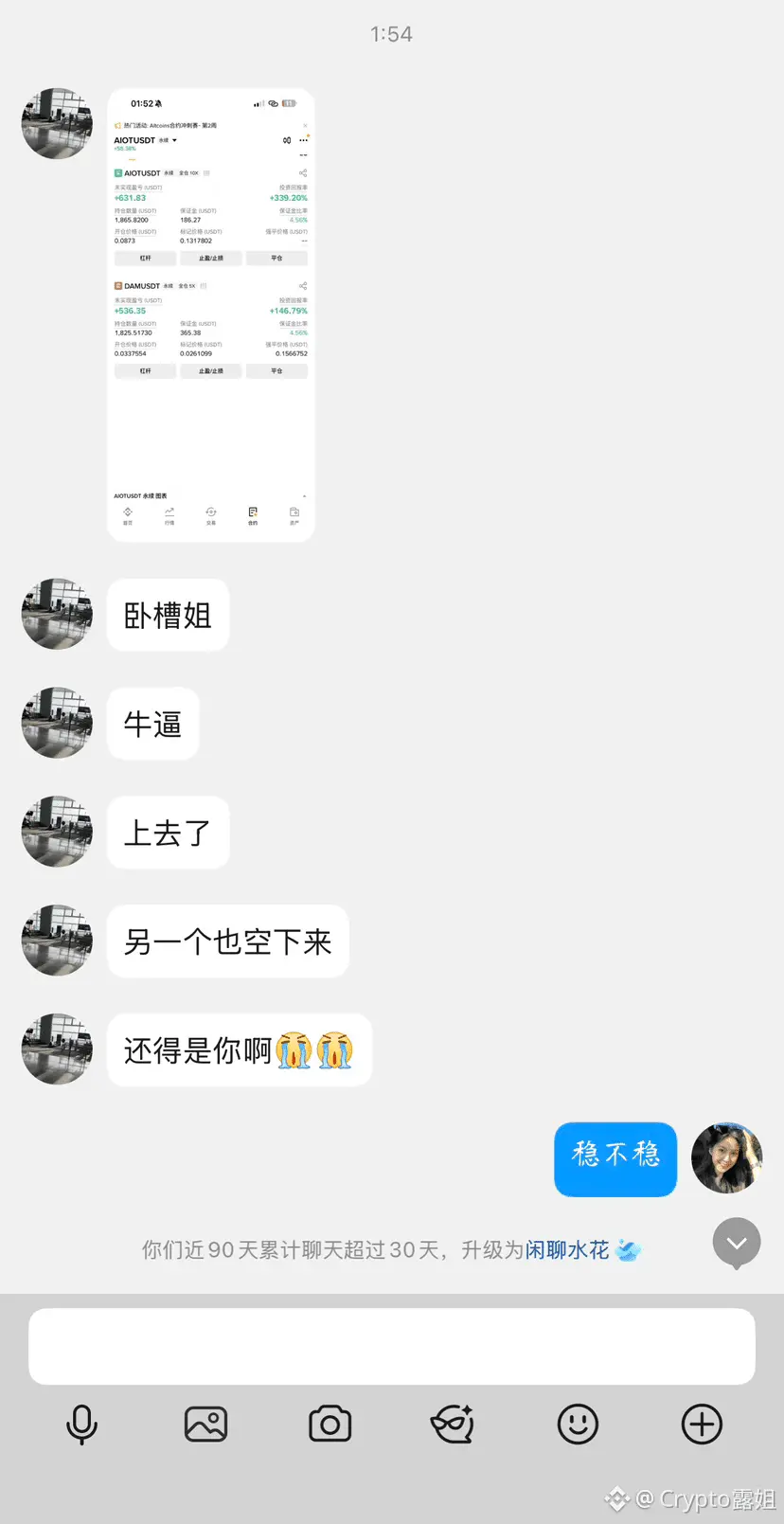Tap the face-effect icon beside the camera
Image resolution: width=784 pixels, height=1524 pixels.
[x=452, y=1424]
